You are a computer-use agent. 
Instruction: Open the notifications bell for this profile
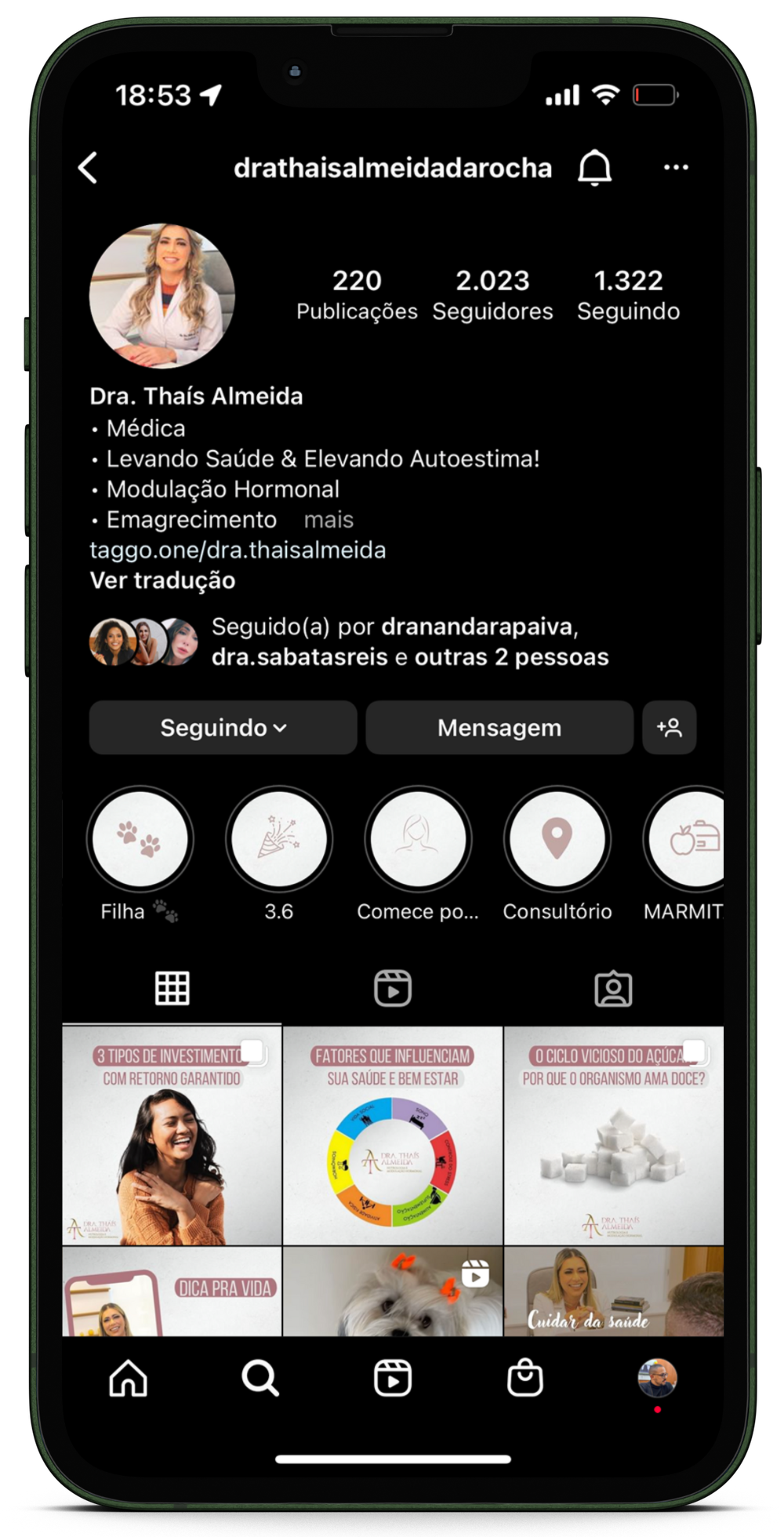(x=594, y=168)
